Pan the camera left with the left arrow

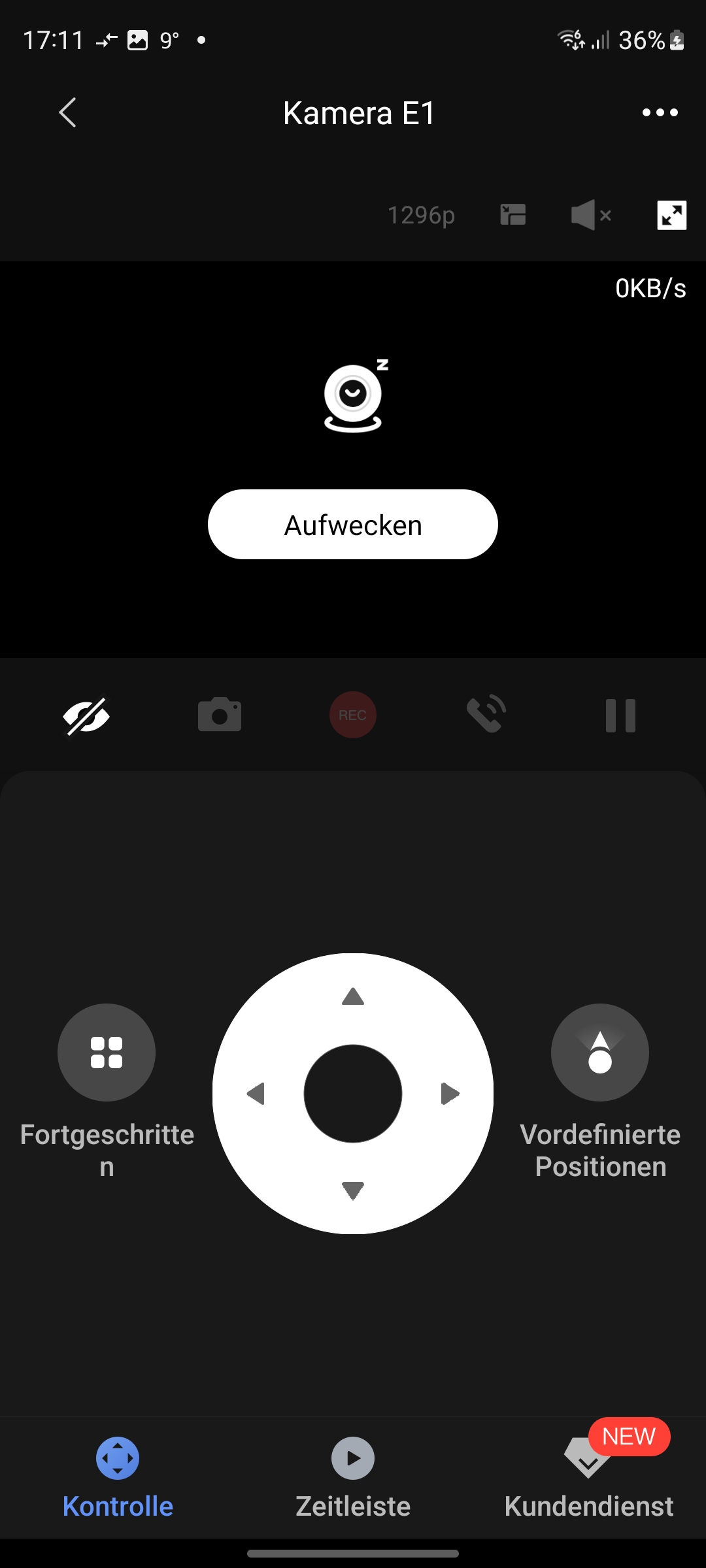(256, 1094)
